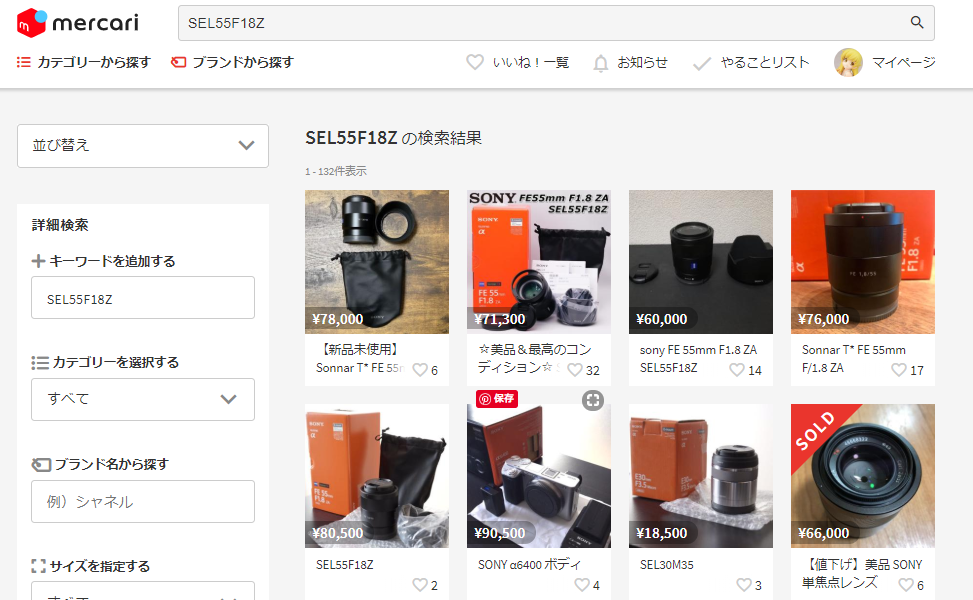The height and width of the screenshot is (600, 973).
Task: Tap the brand name field 例）シャネル
Action: (143, 501)
